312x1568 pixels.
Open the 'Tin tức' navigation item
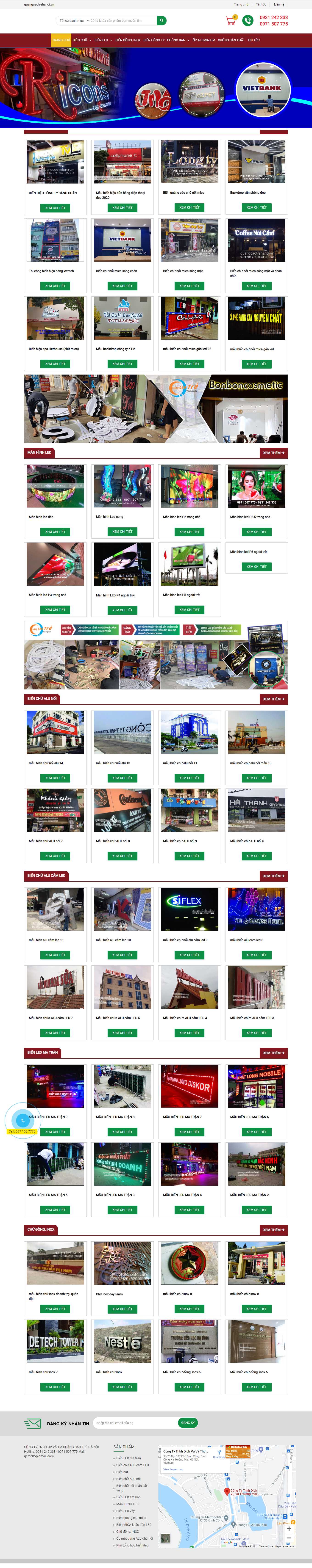253,40
